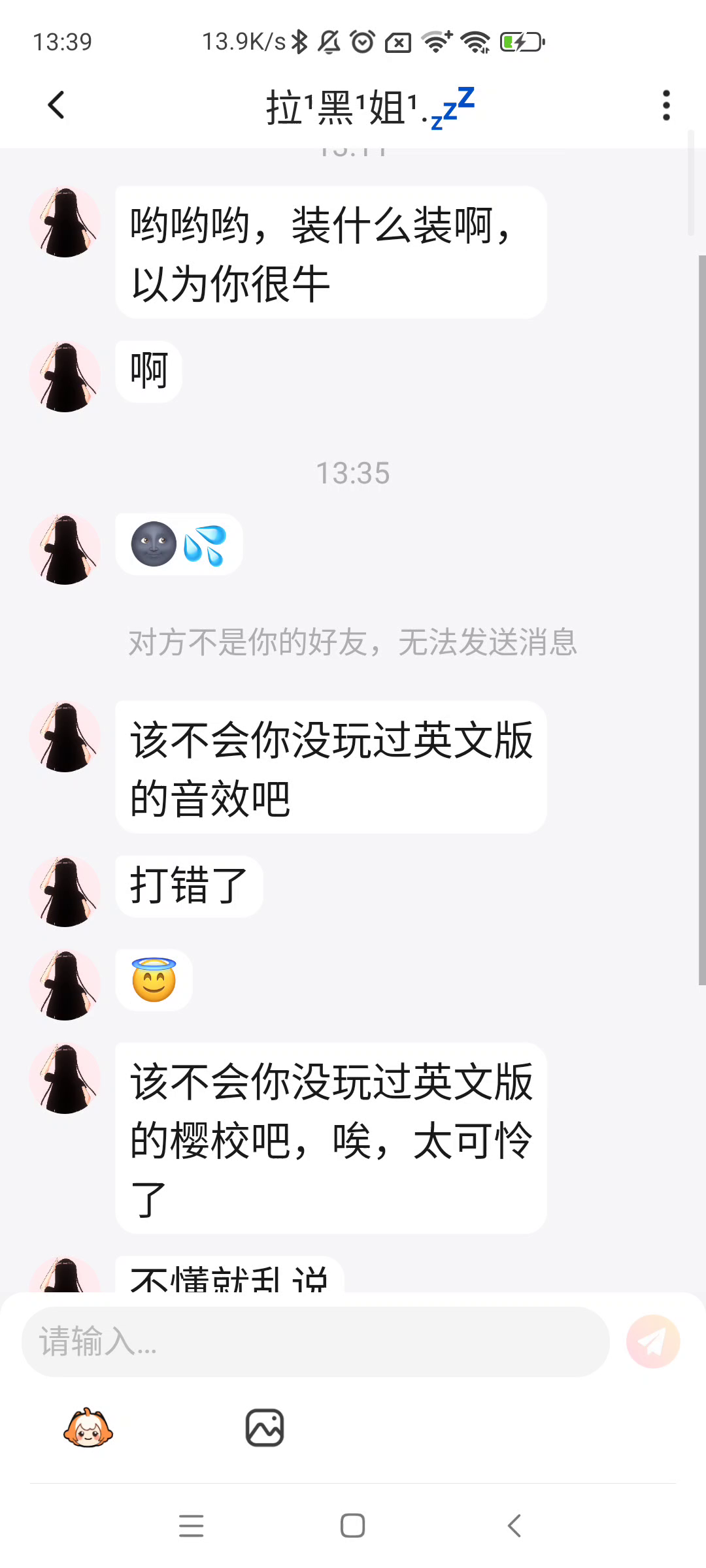The height and width of the screenshot is (1568, 706).
Task: Open the three-dot overflow menu
Action: [665, 105]
